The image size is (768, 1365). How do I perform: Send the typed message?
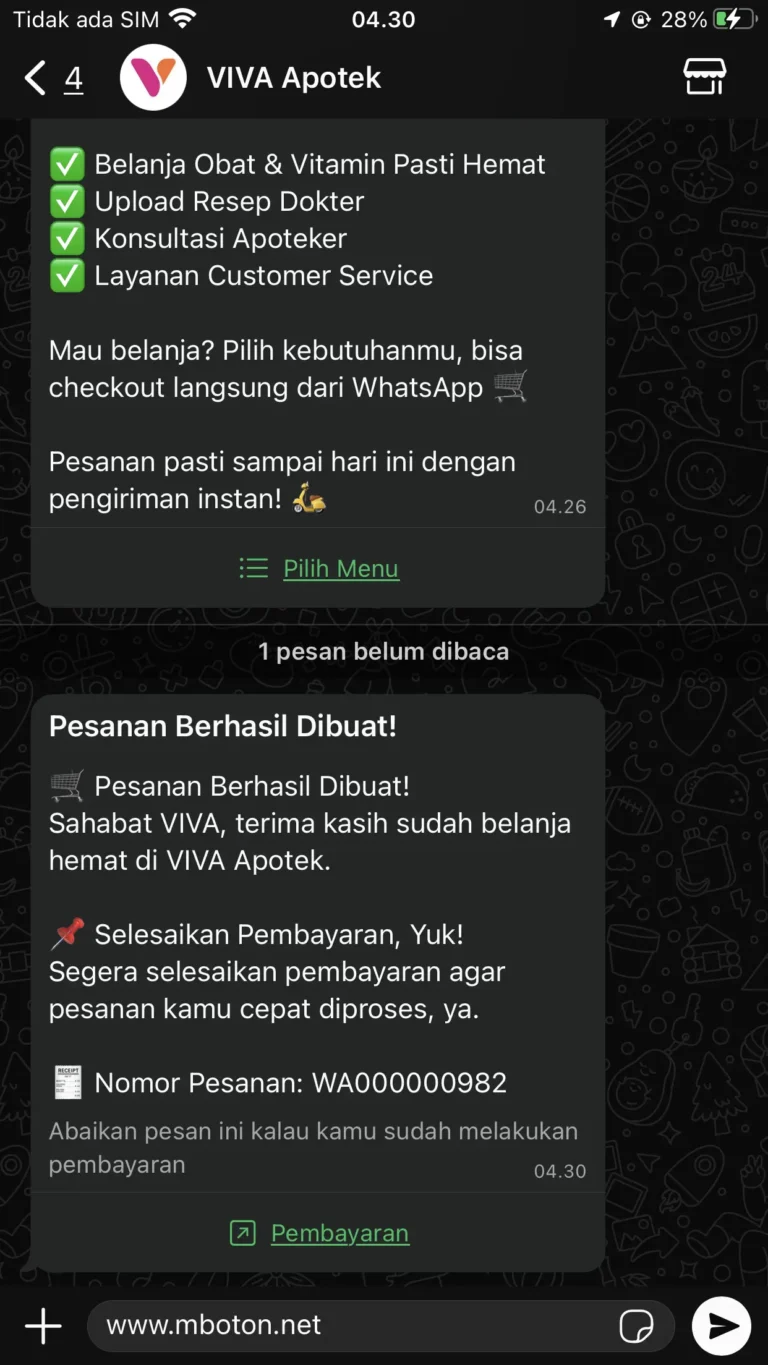click(721, 1326)
